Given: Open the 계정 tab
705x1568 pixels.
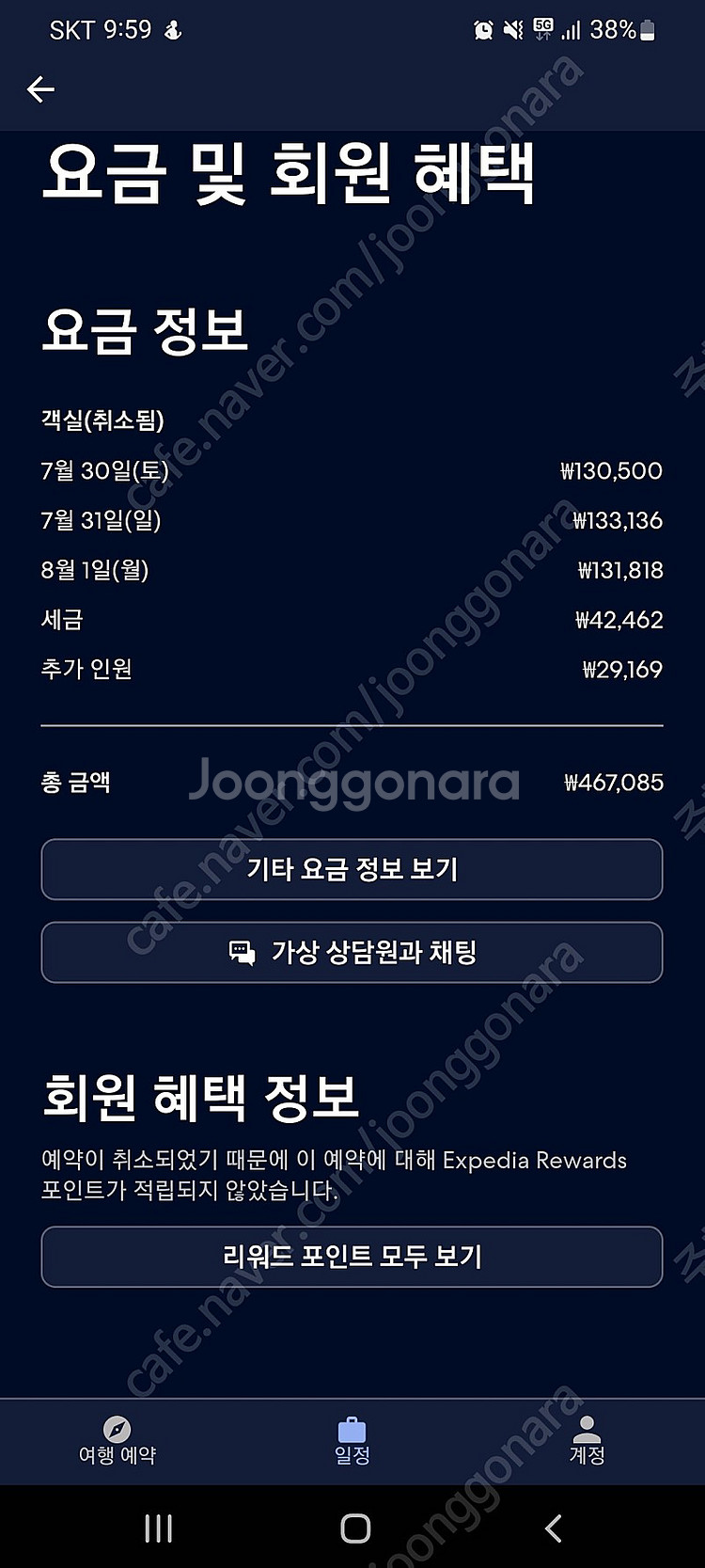Looking at the screenshot, I should (587, 1441).
